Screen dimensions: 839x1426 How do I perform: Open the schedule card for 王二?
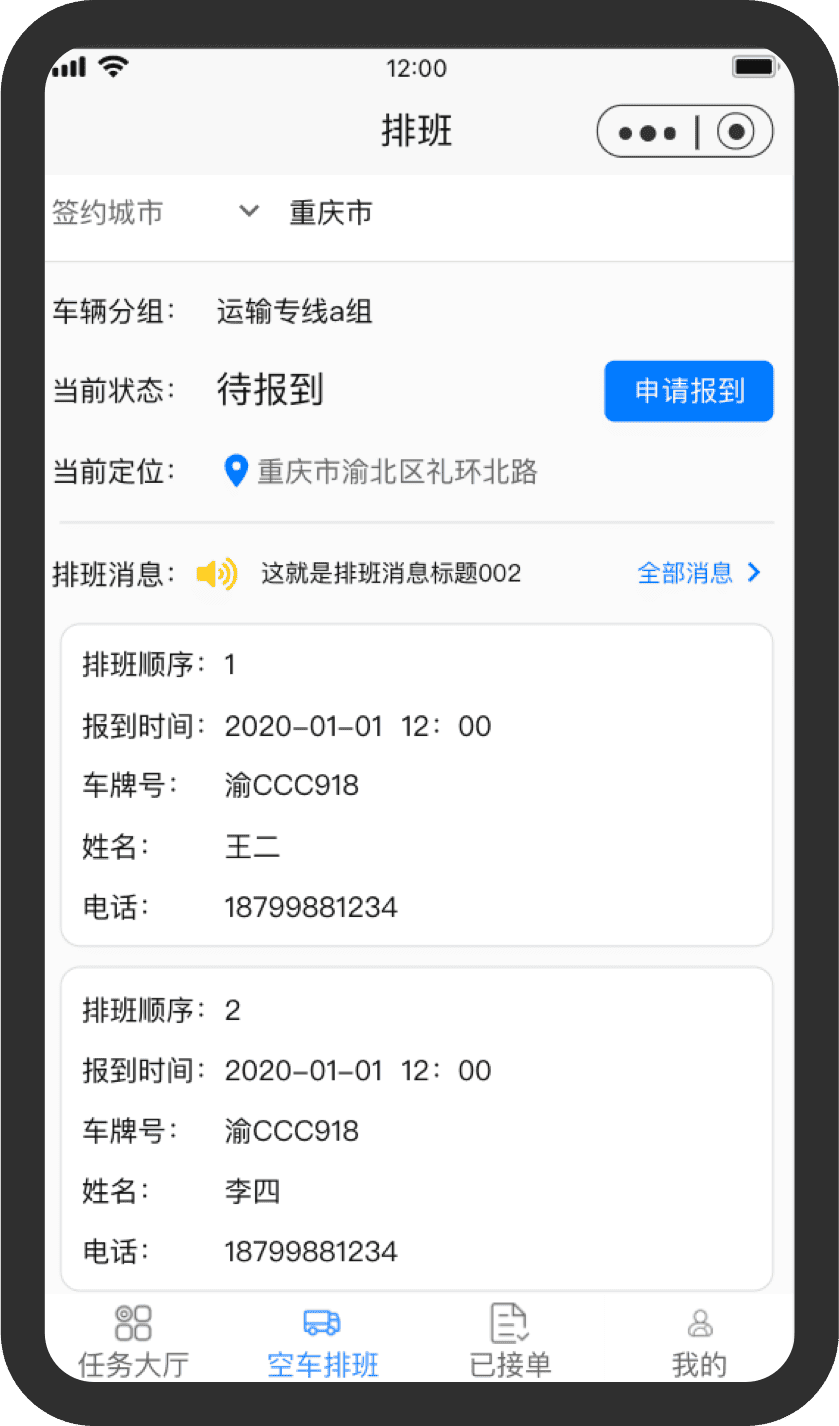417,785
